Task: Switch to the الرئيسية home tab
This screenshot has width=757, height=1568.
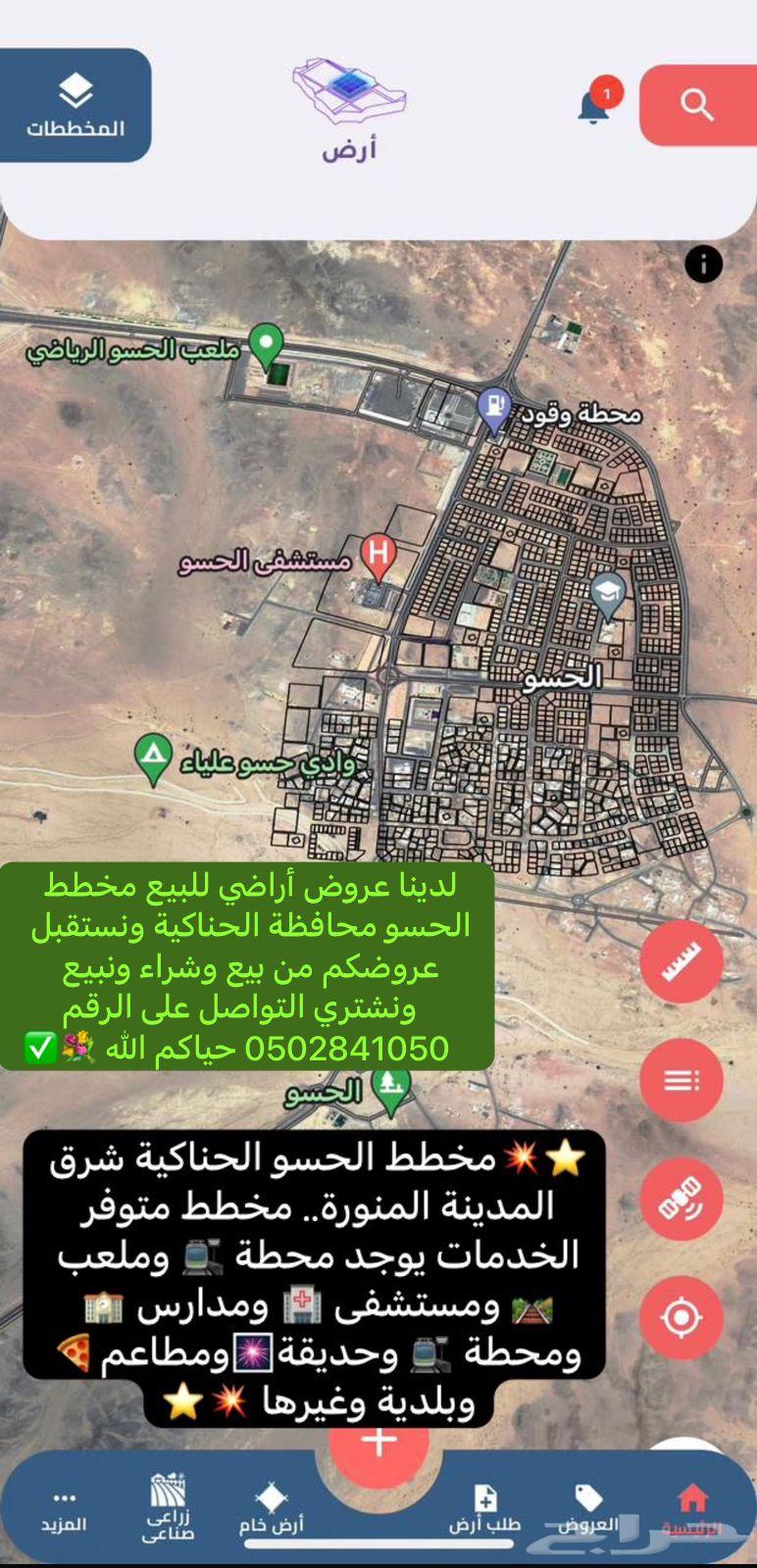Action: (x=691, y=1507)
